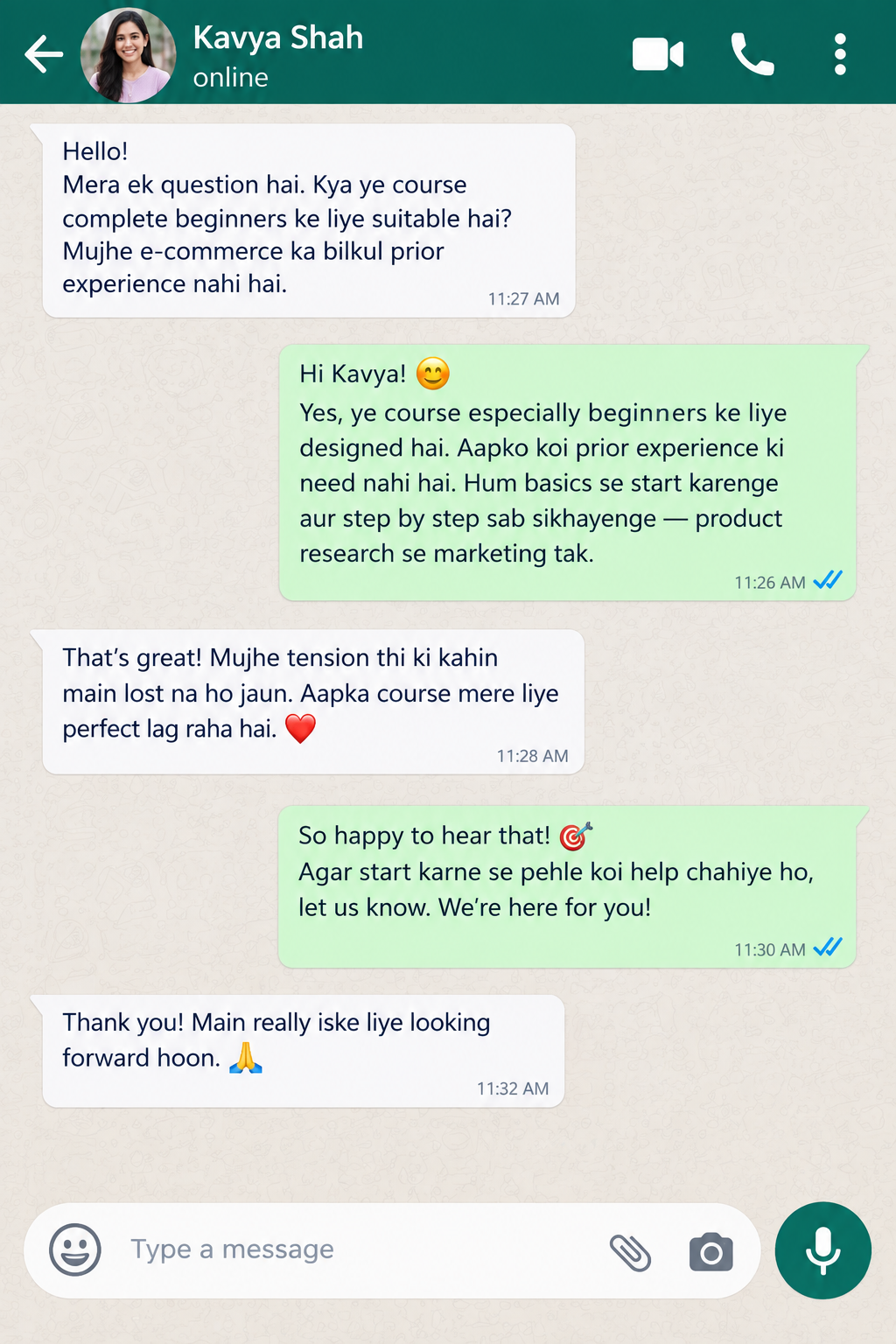This screenshot has height=1344, width=896.
Task: Start a voice call with Kavya
Action: (752, 54)
